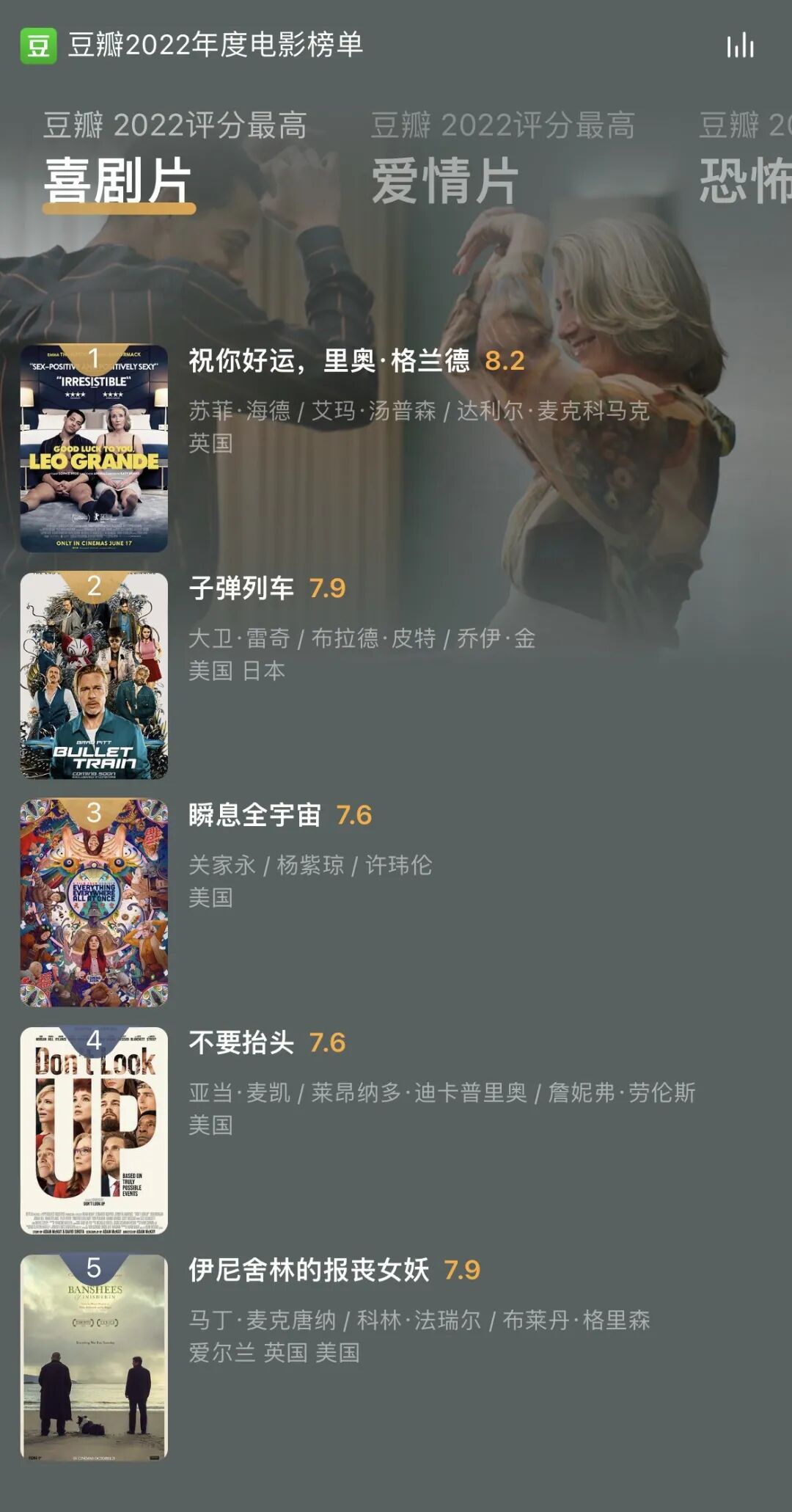Open 不要抬头 movie entry
The image size is (792, 1512).
(x=241, y=1042)
